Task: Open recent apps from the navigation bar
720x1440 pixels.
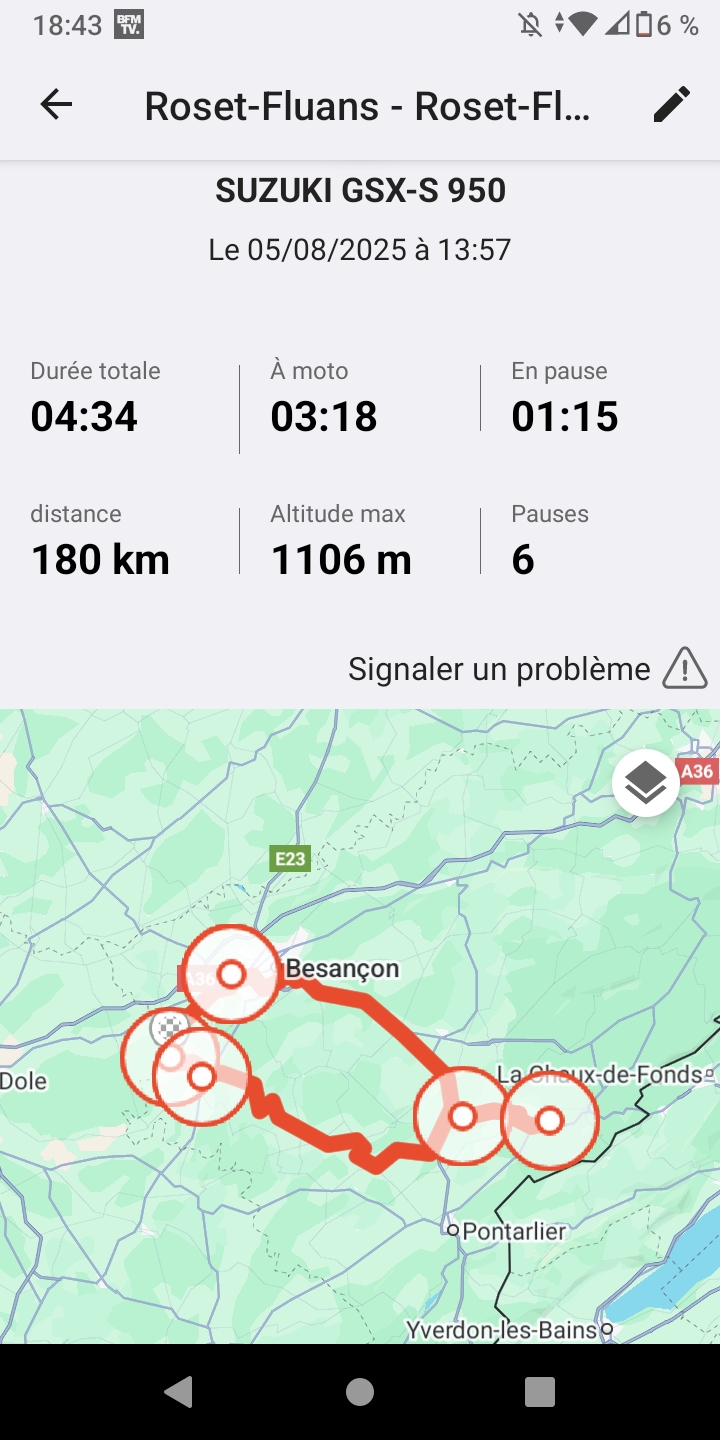Action: 540,1392
